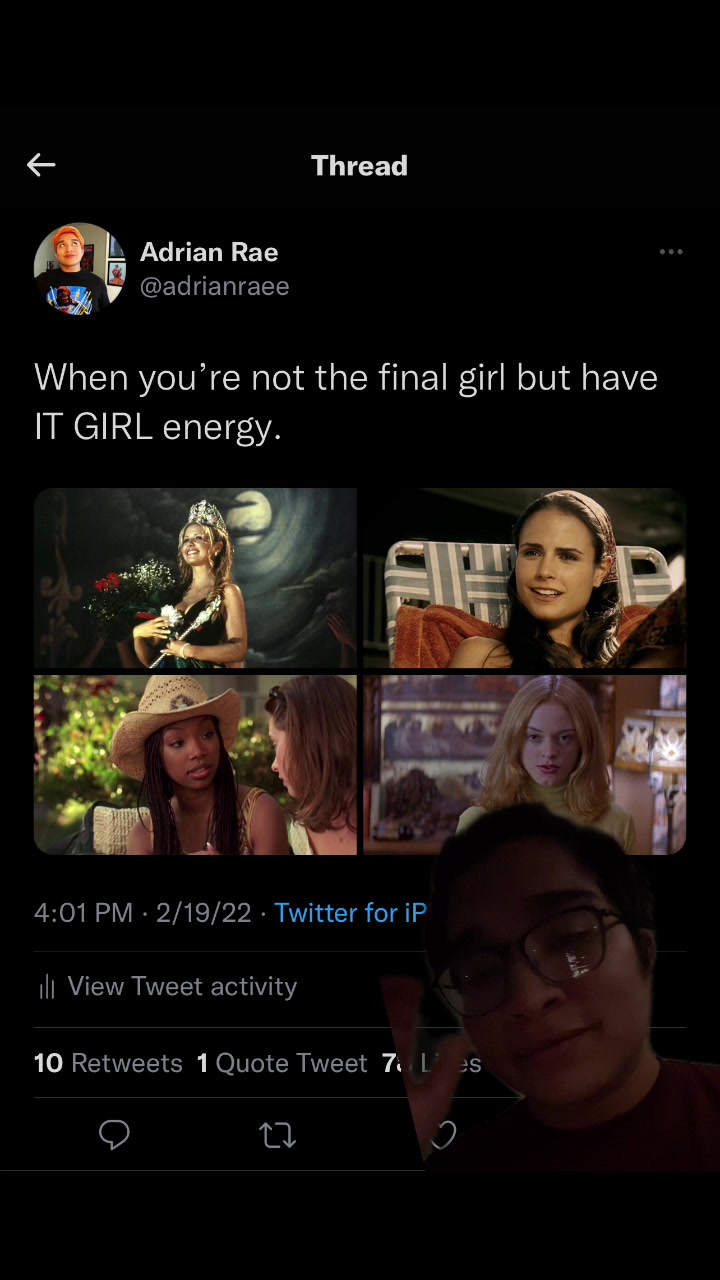Go back from the Thread view
720x1280 pixels.
(41, 165)
